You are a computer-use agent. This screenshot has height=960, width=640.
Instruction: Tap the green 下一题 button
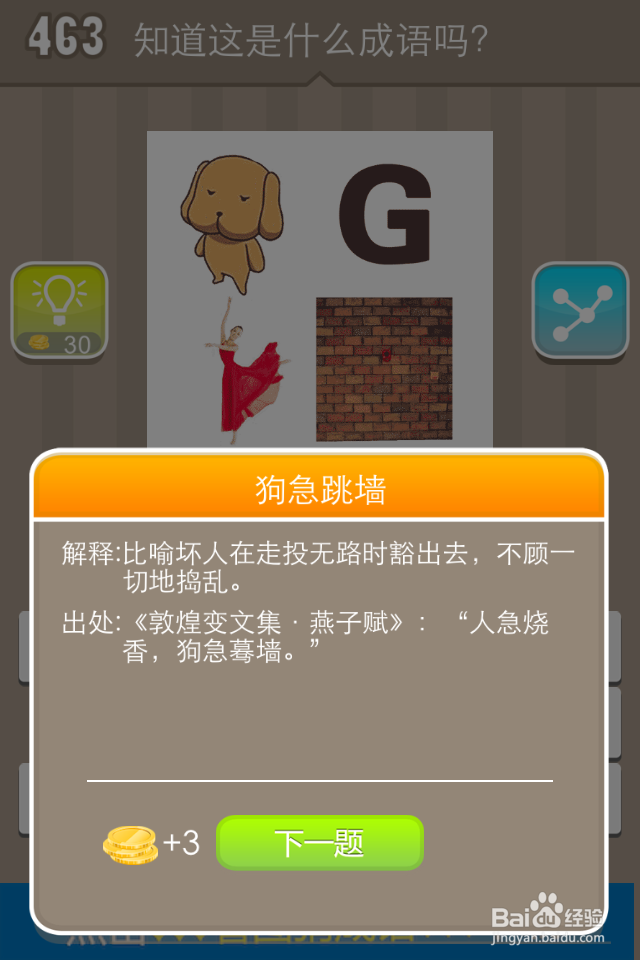(320, 843)
